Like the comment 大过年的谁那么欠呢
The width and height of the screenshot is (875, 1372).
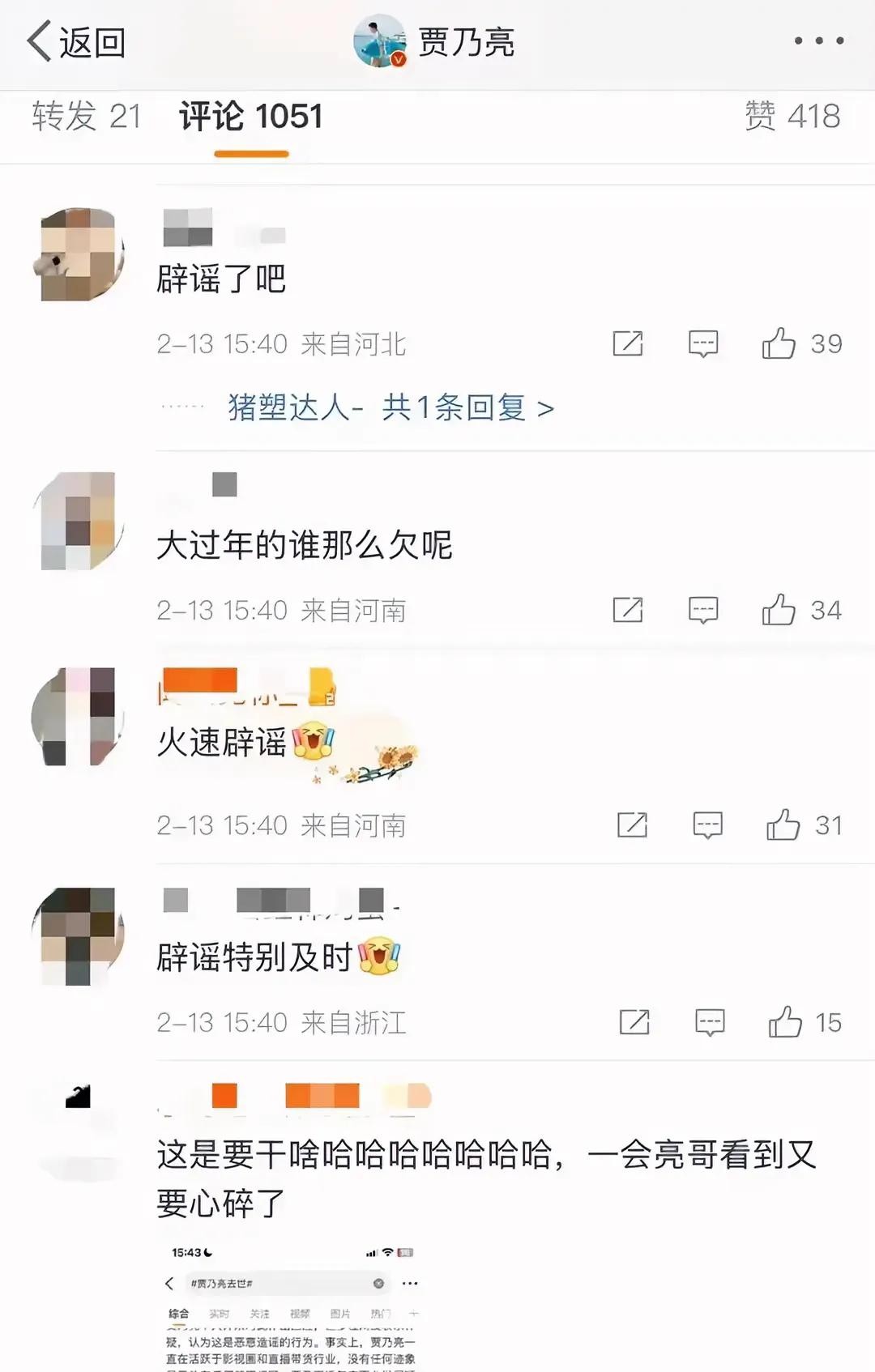pos(779,610)
